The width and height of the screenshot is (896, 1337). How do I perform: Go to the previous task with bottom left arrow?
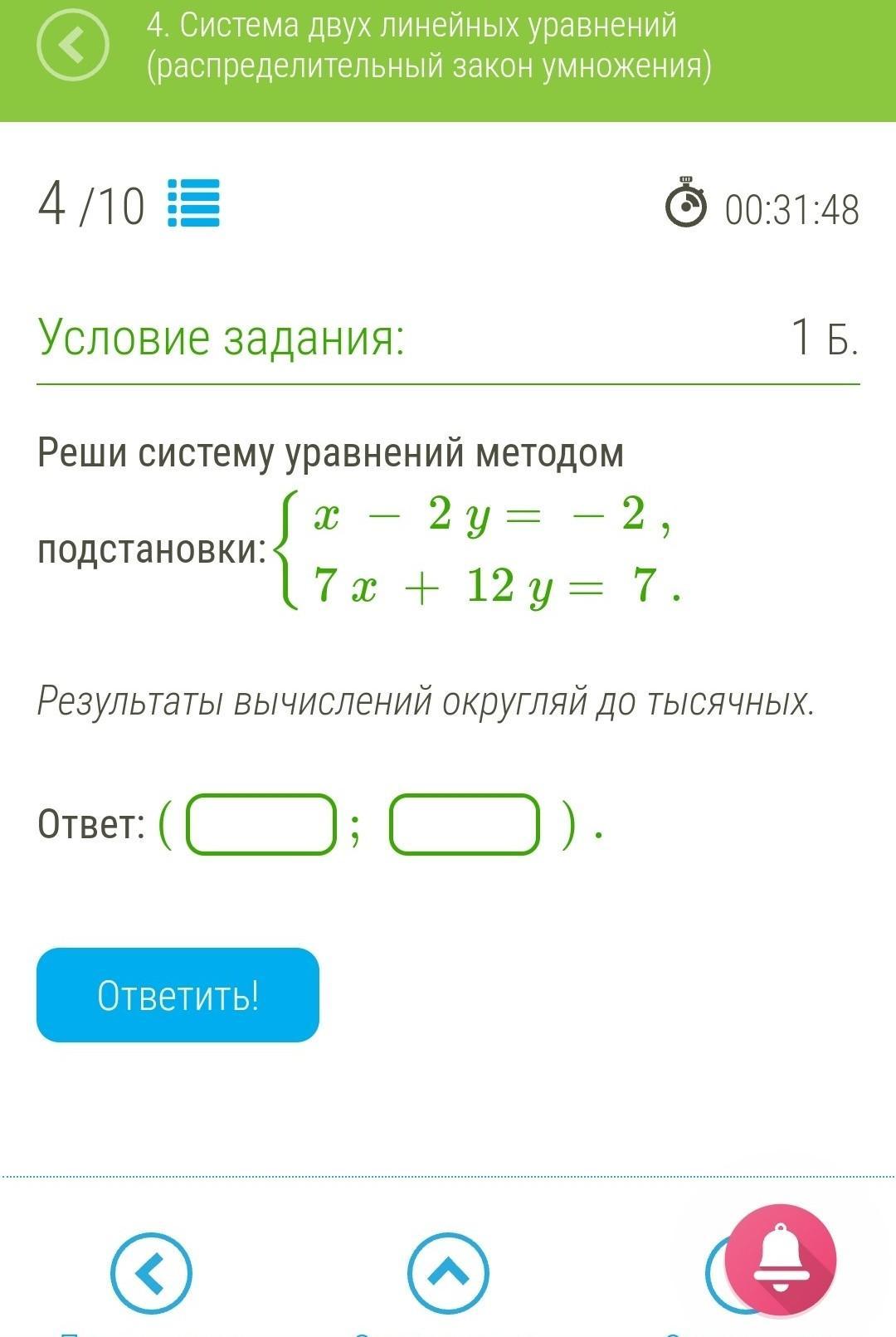click(x=151, y=1273)
